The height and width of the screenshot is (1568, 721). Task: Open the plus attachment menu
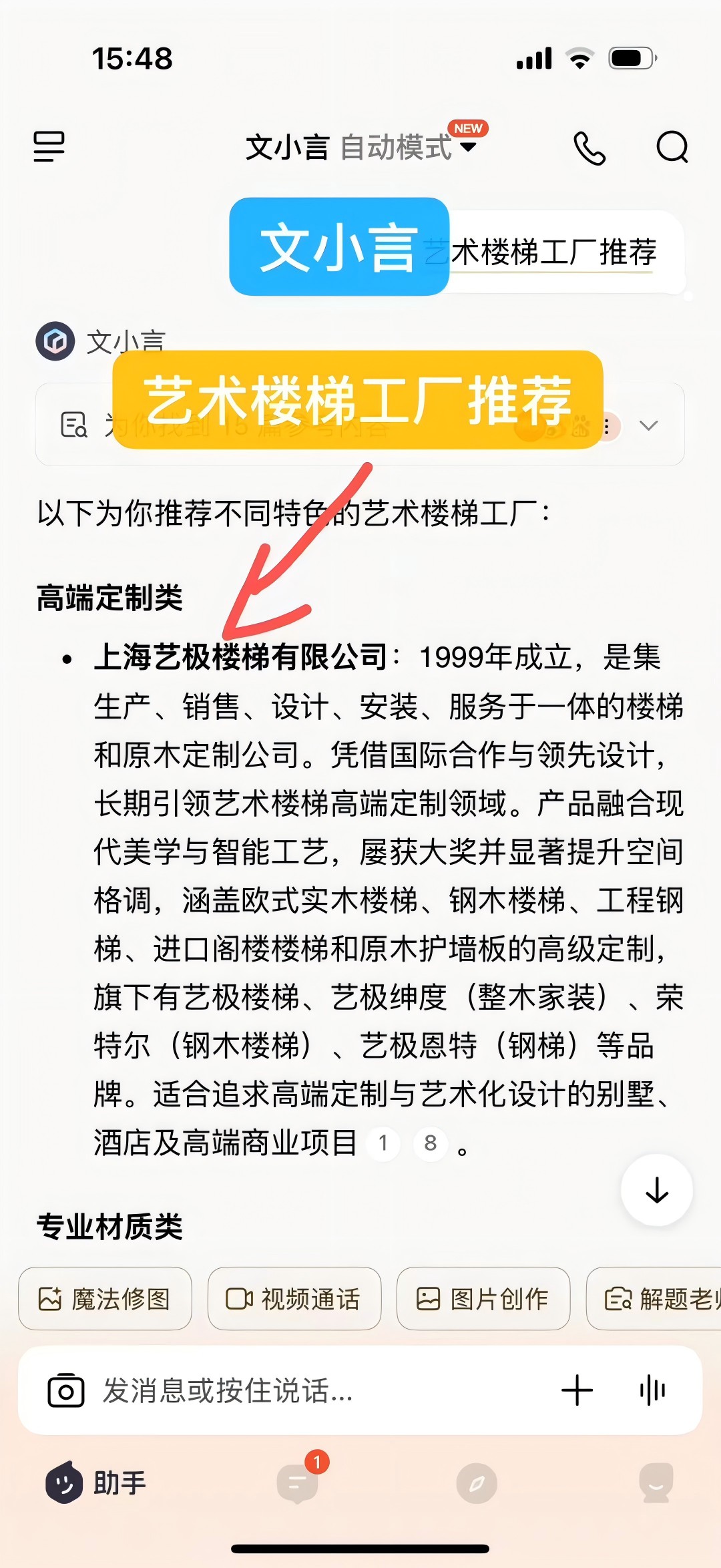pyautogui.click(x=577, y=1391)
